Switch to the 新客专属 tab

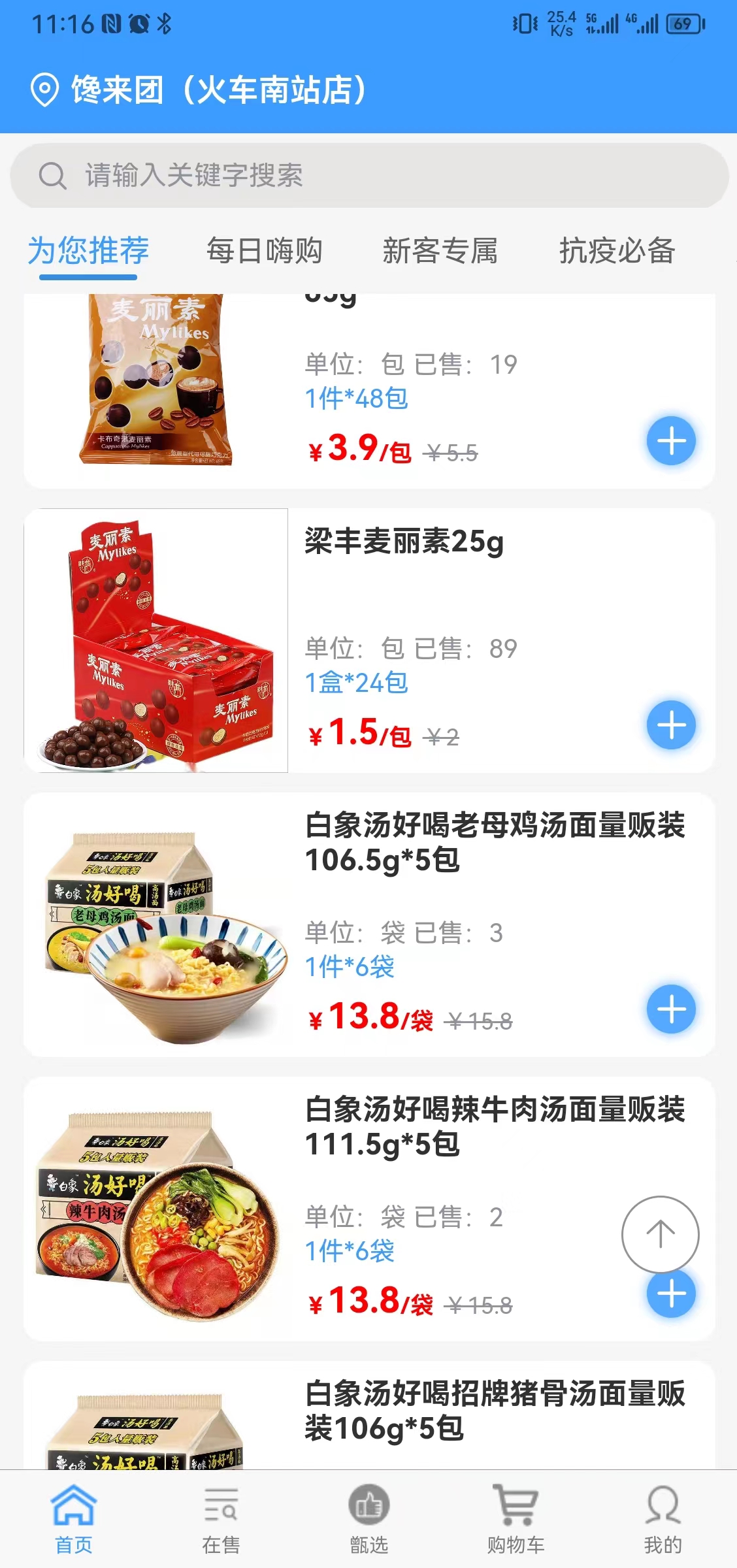pos(440,251)
